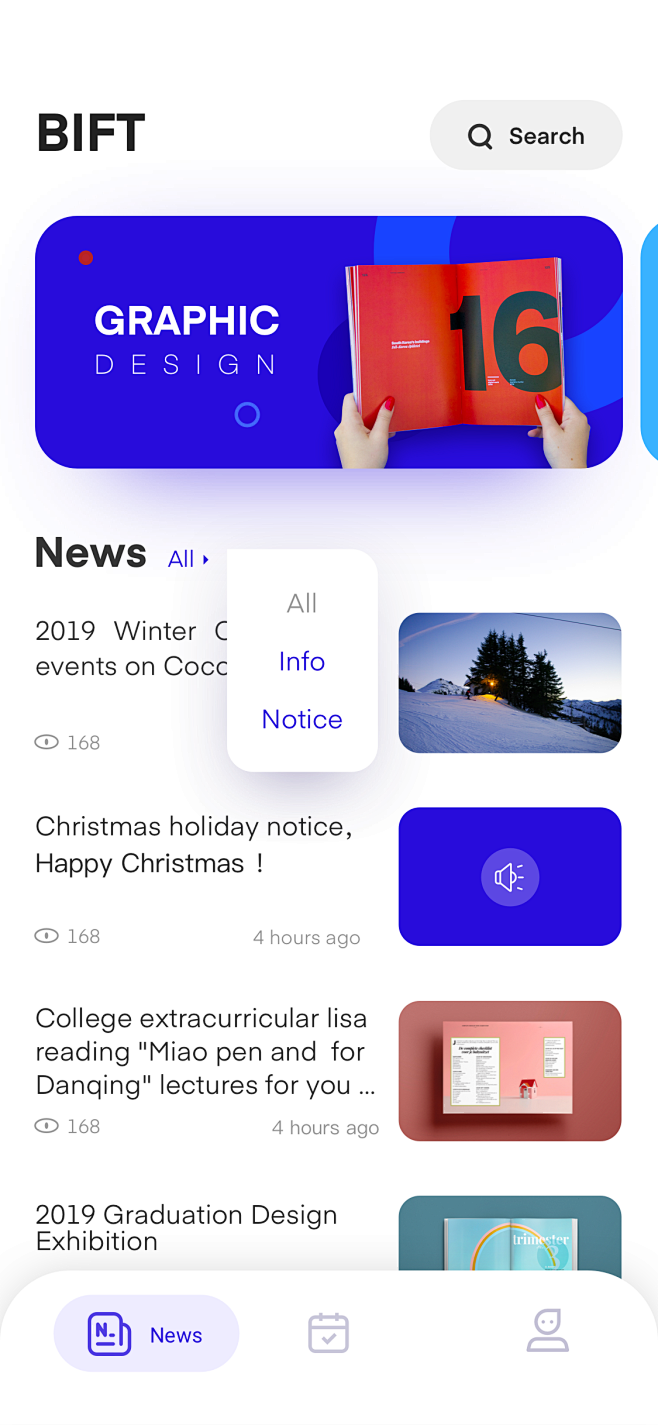Open the Graphic Design banner
The width and height of the screenshot is (658, 1425).
coord(328,342)
